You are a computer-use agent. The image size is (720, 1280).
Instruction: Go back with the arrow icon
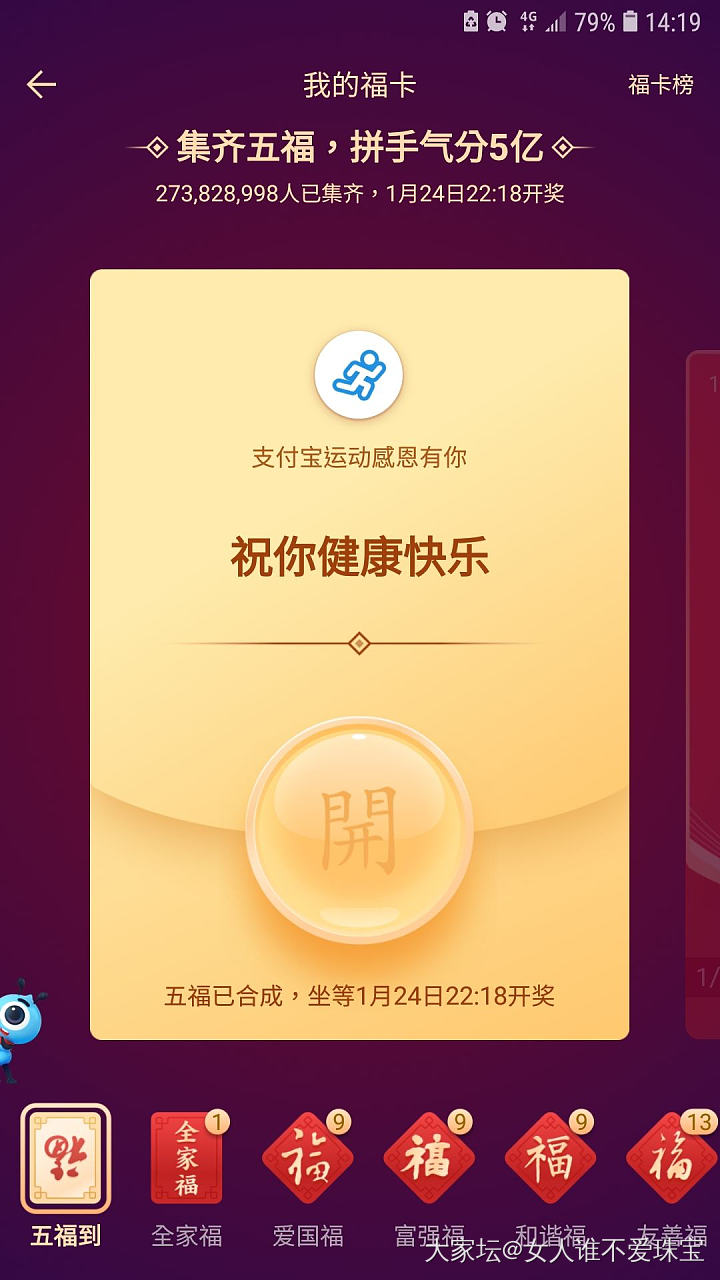tap(41, 85)
